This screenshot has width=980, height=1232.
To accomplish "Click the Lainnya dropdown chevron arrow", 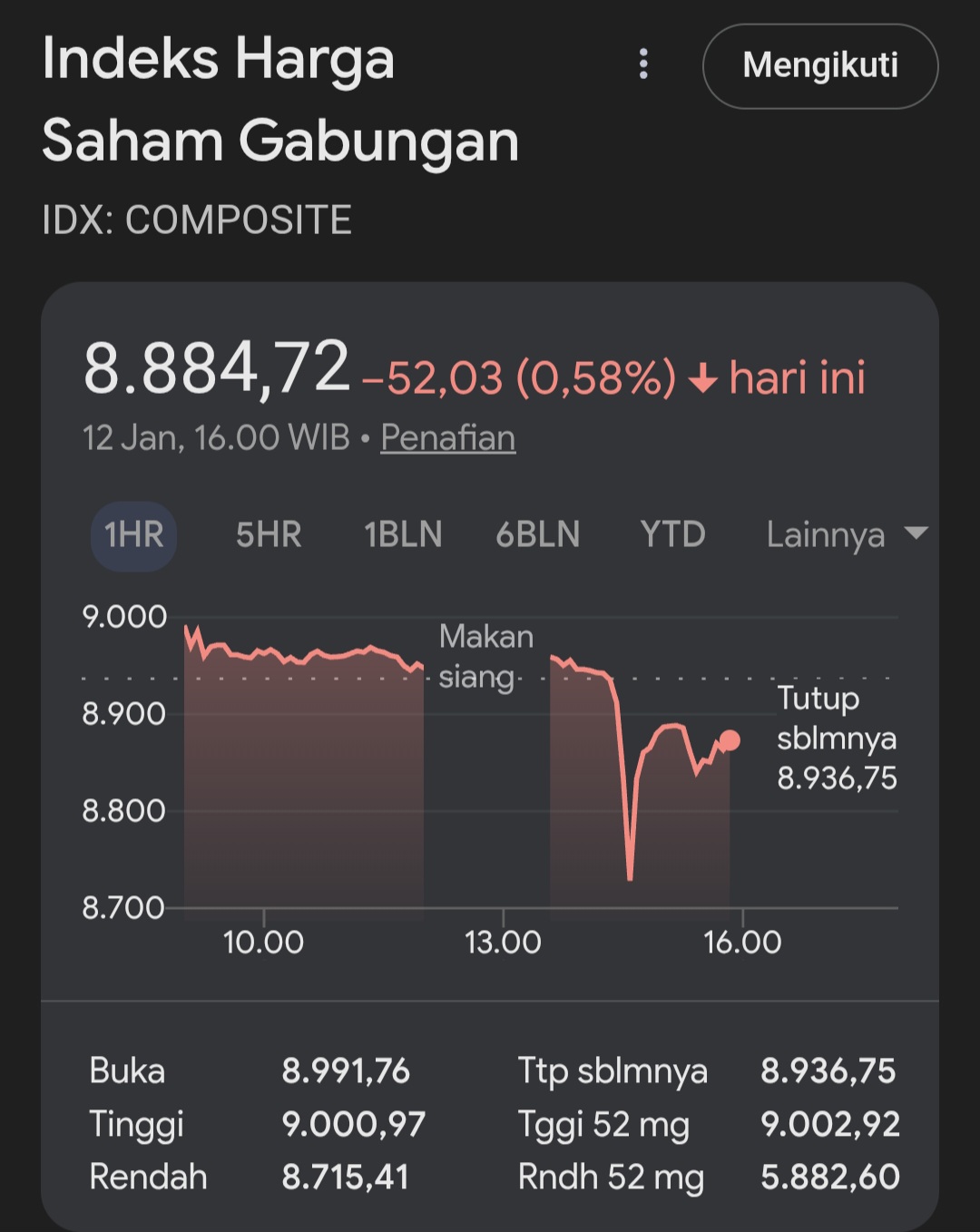I will click(x=915, y=534).
